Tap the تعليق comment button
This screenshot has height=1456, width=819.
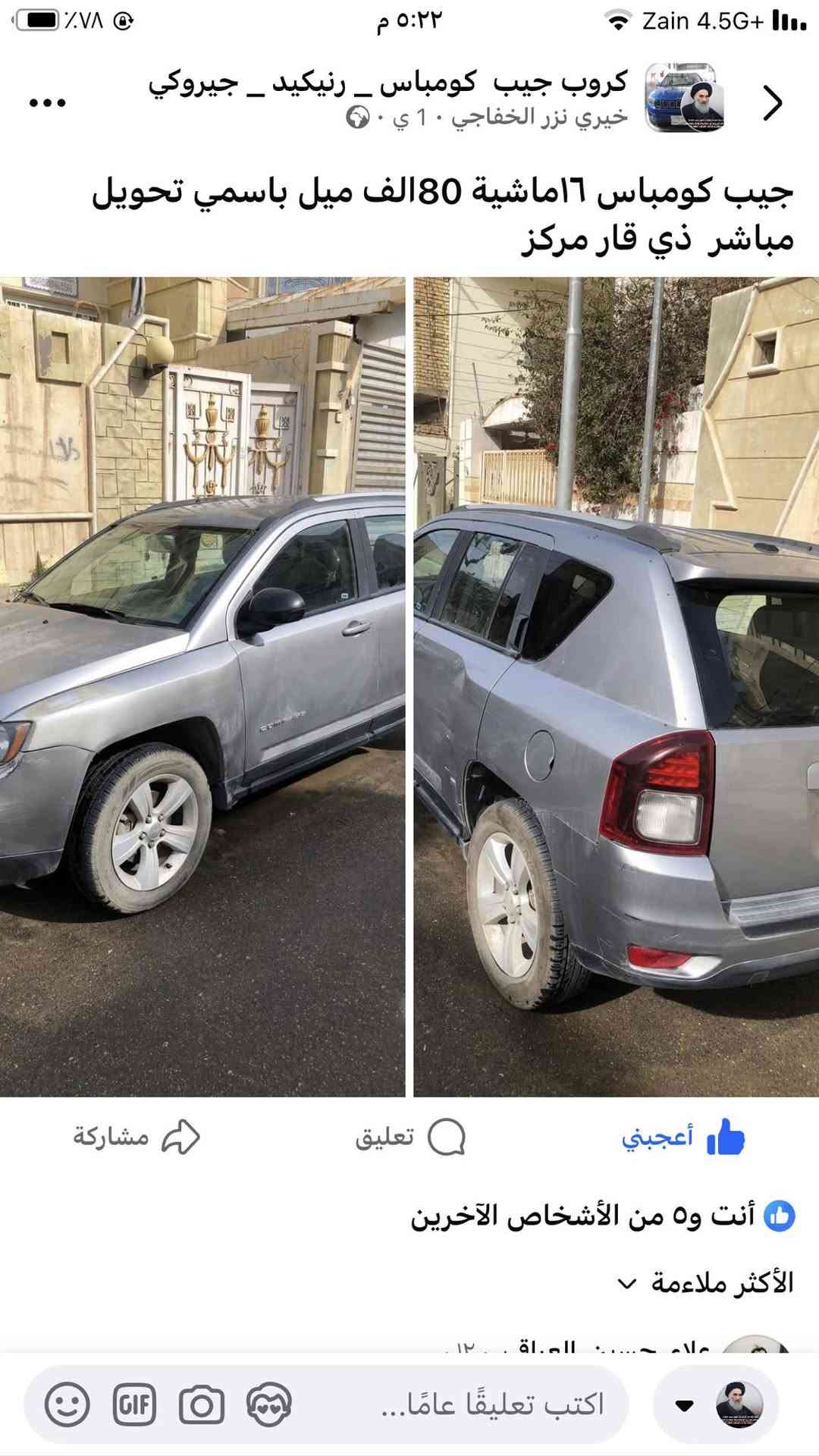coord(409,1137)
